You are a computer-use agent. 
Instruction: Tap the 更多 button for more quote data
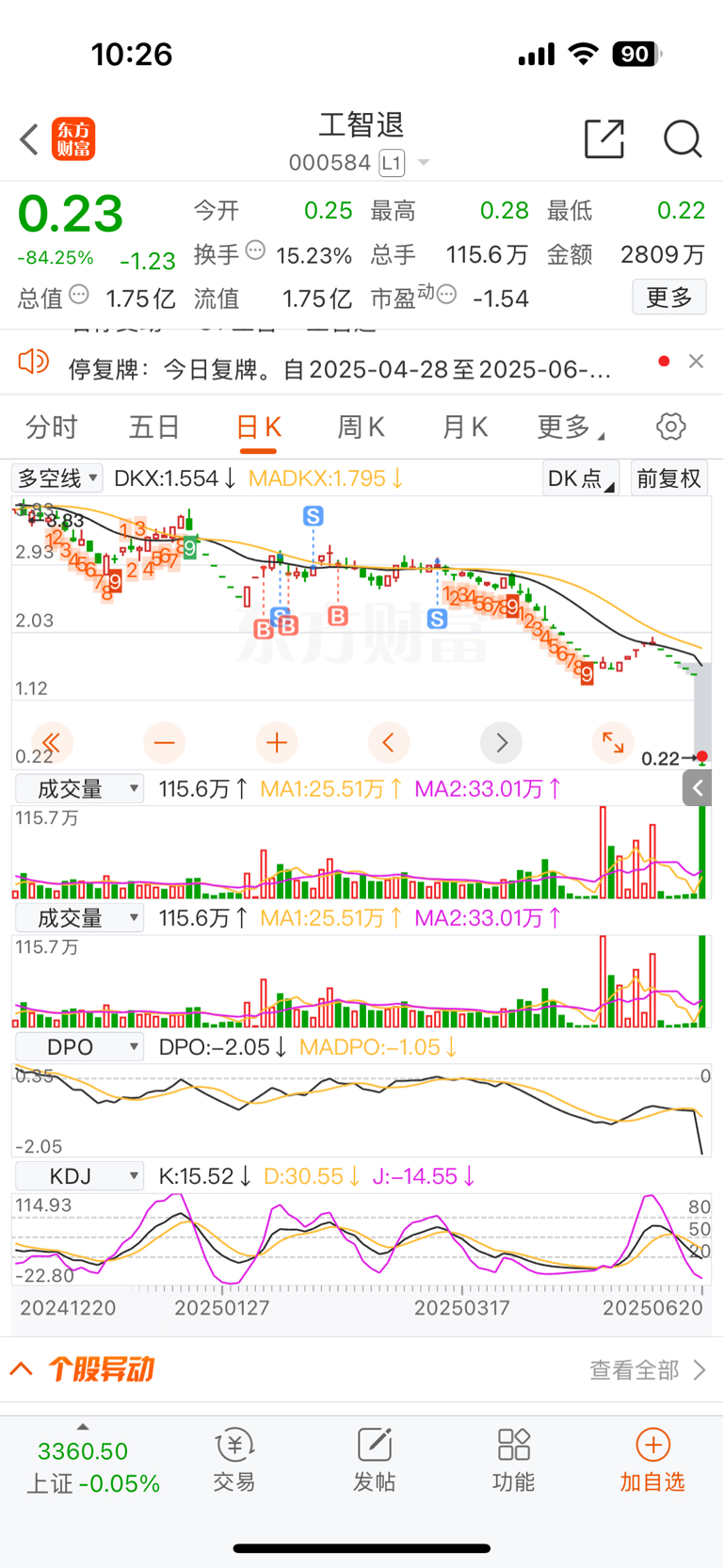point(669,298)
